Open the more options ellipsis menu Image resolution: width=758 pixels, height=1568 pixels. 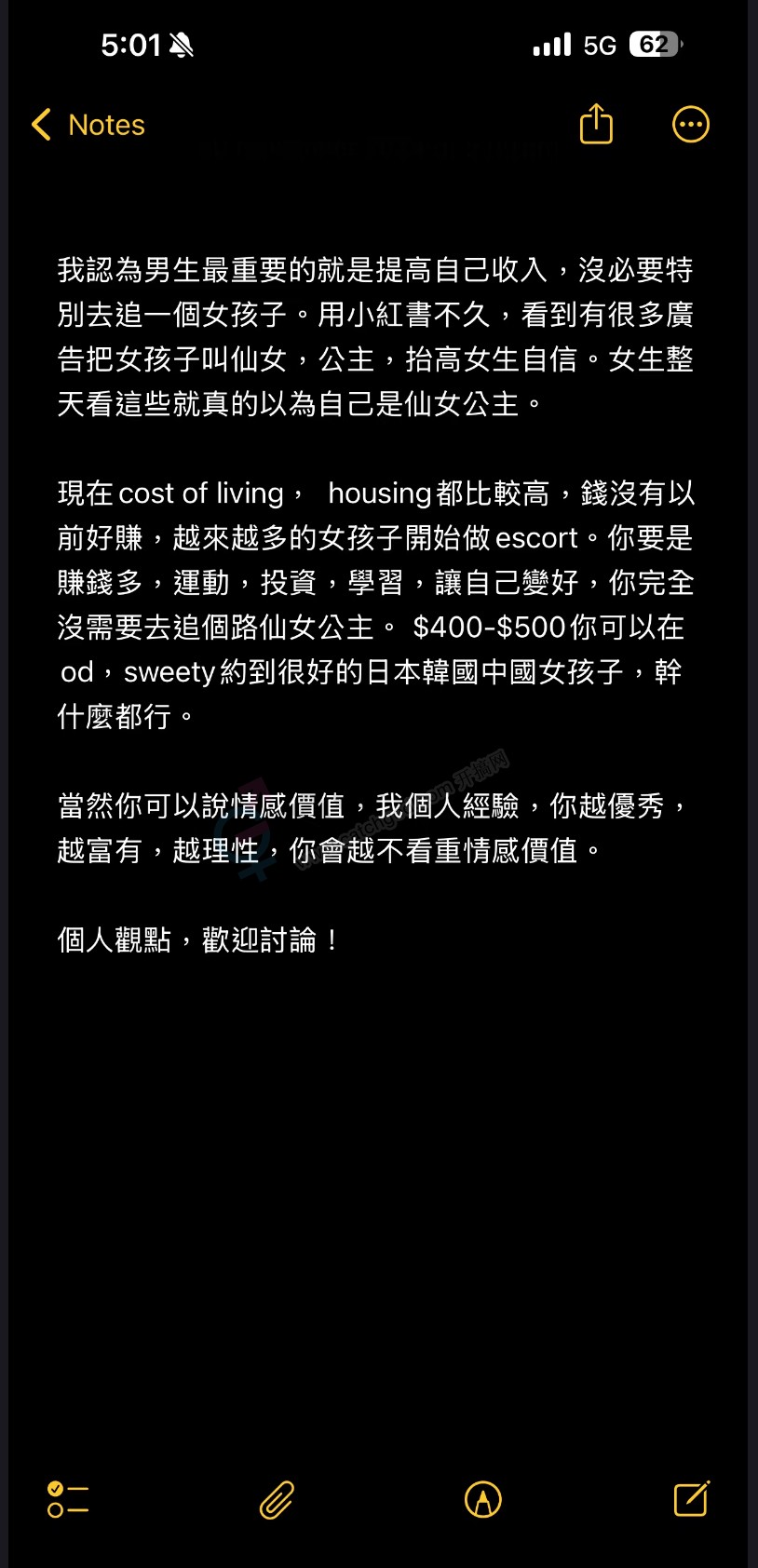[x=690, y=124]
